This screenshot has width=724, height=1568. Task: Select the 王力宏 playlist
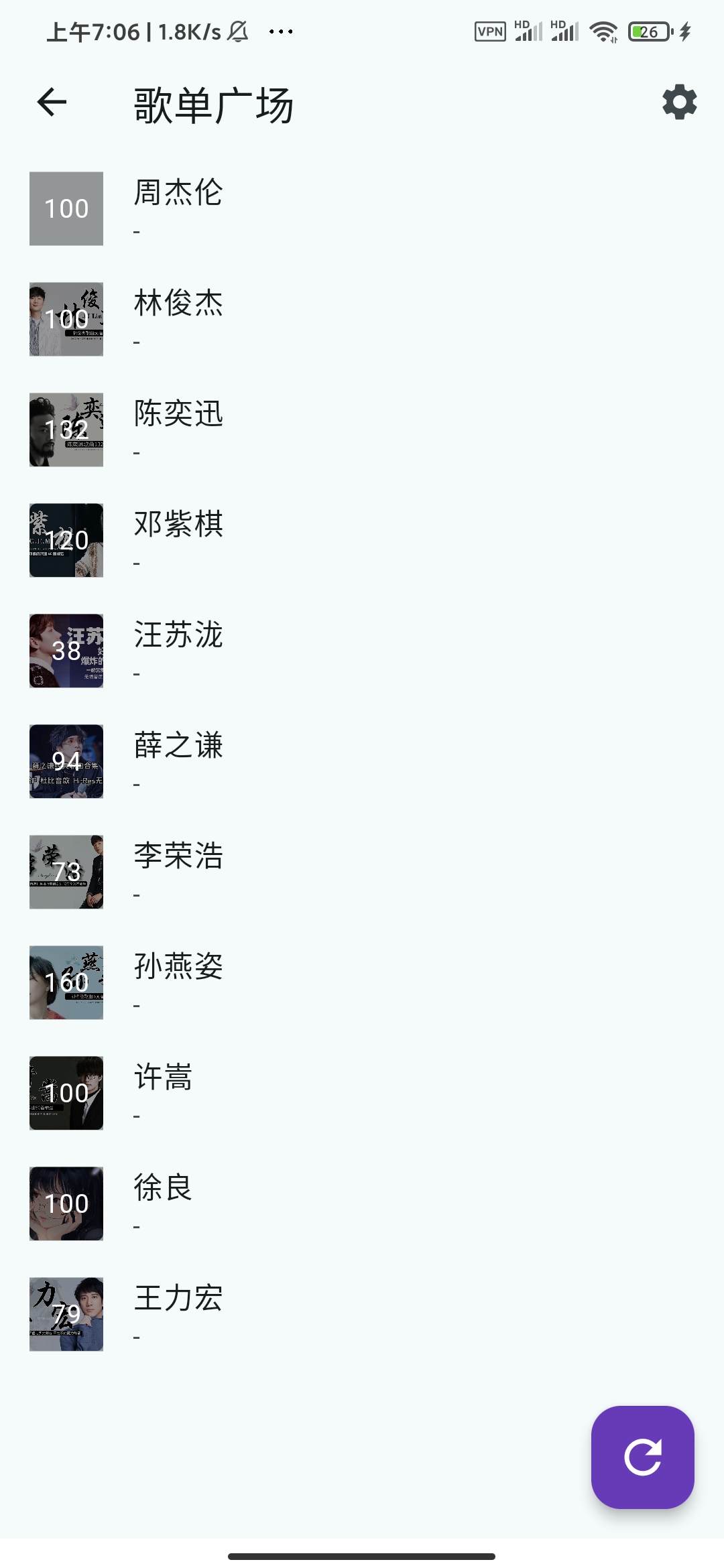pyautogui.click(x=268, y=1314)
